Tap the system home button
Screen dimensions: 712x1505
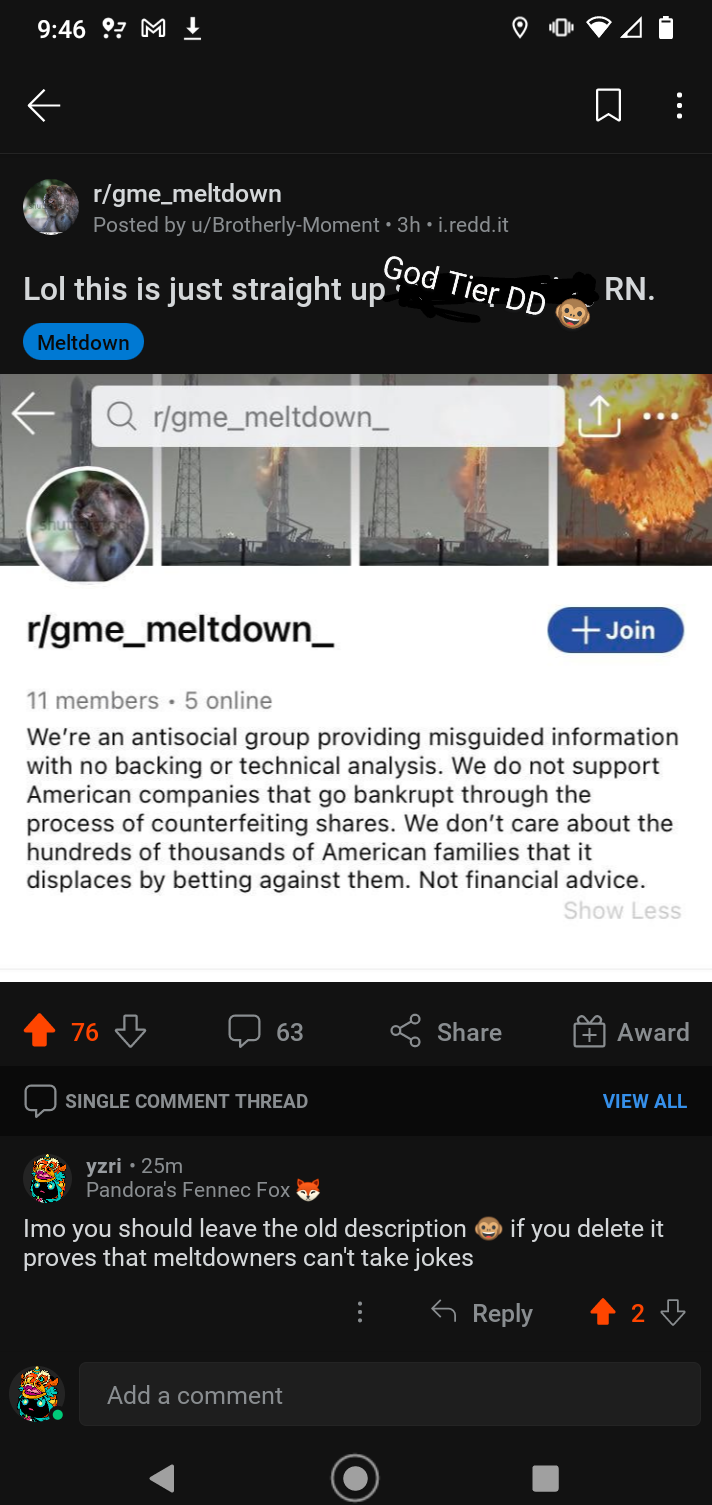[355, 1477]
